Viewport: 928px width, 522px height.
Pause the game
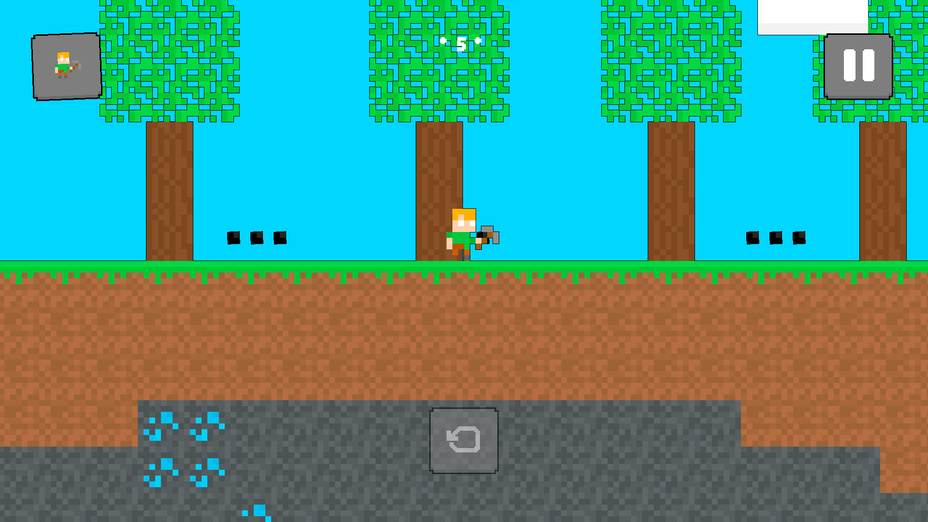coord(858,66)
